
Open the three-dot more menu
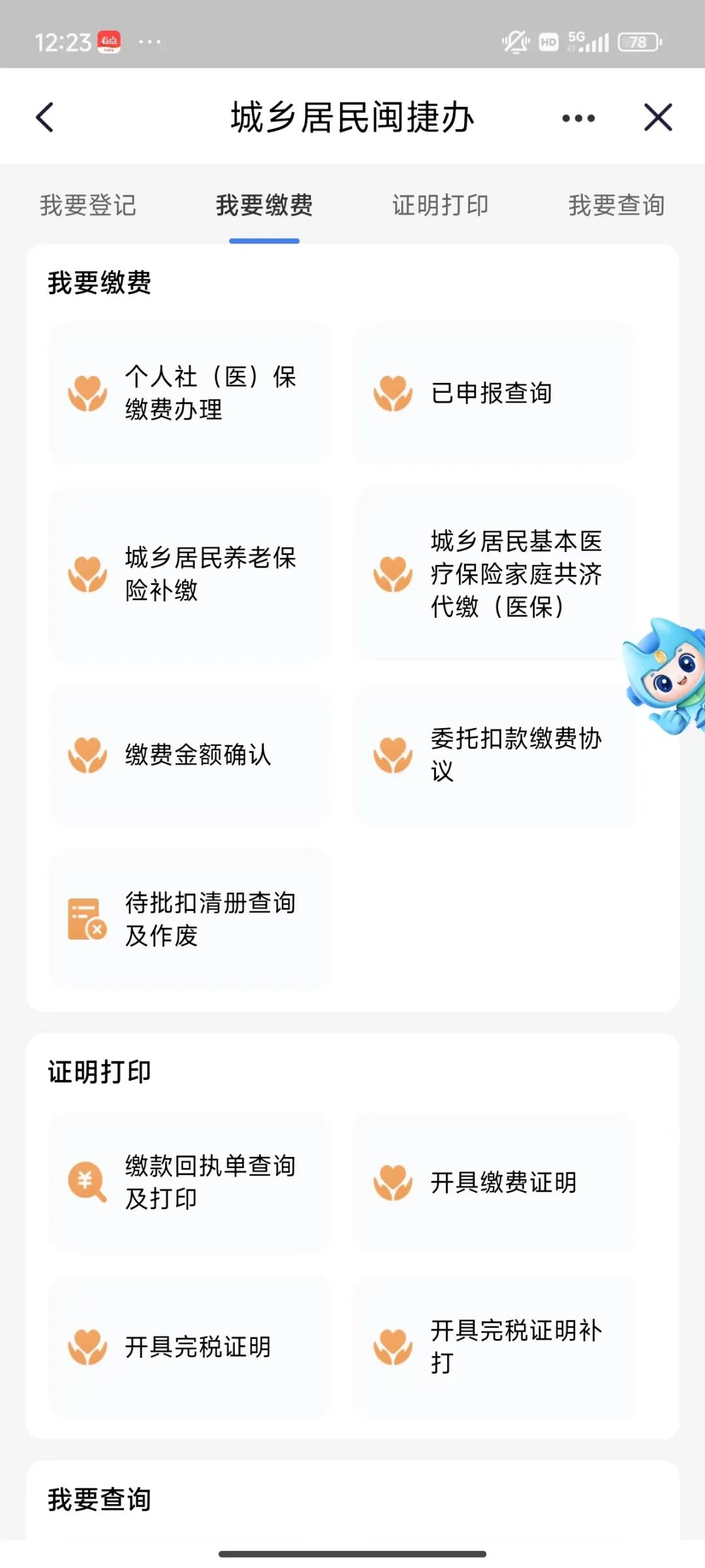[578, 118]
